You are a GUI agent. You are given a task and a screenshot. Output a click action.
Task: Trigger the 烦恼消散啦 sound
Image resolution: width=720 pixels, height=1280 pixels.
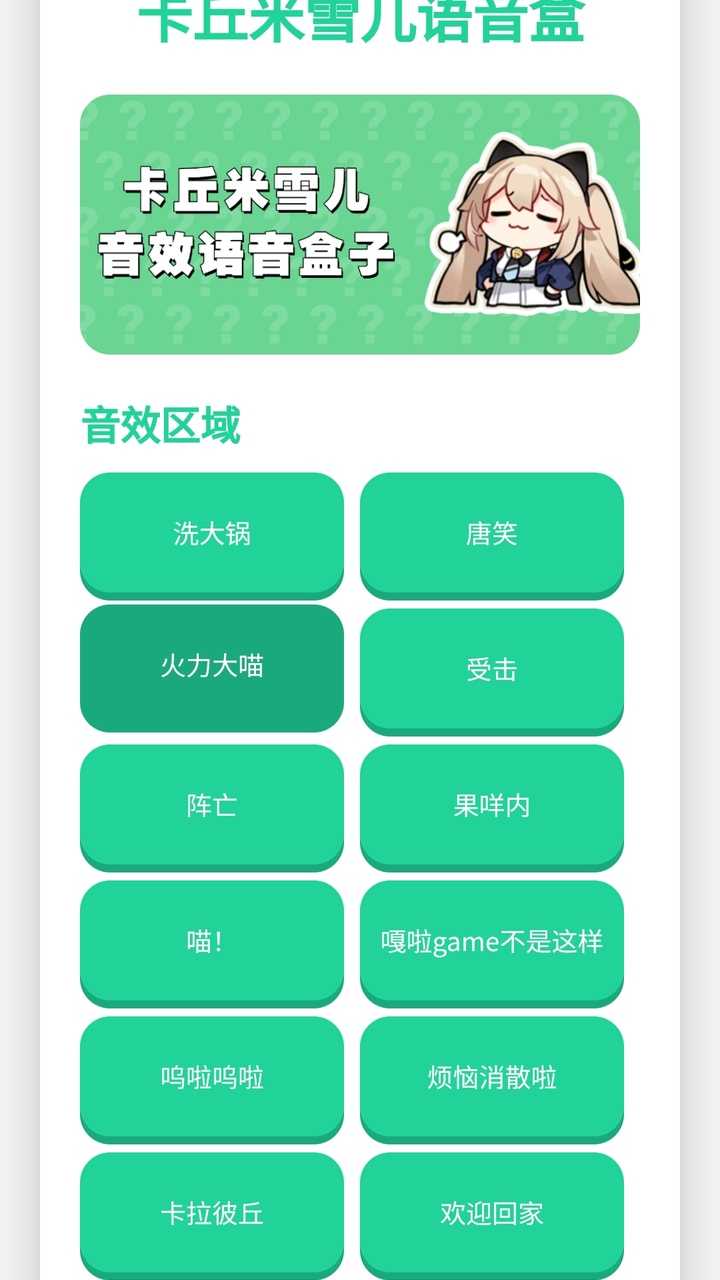491,1077
